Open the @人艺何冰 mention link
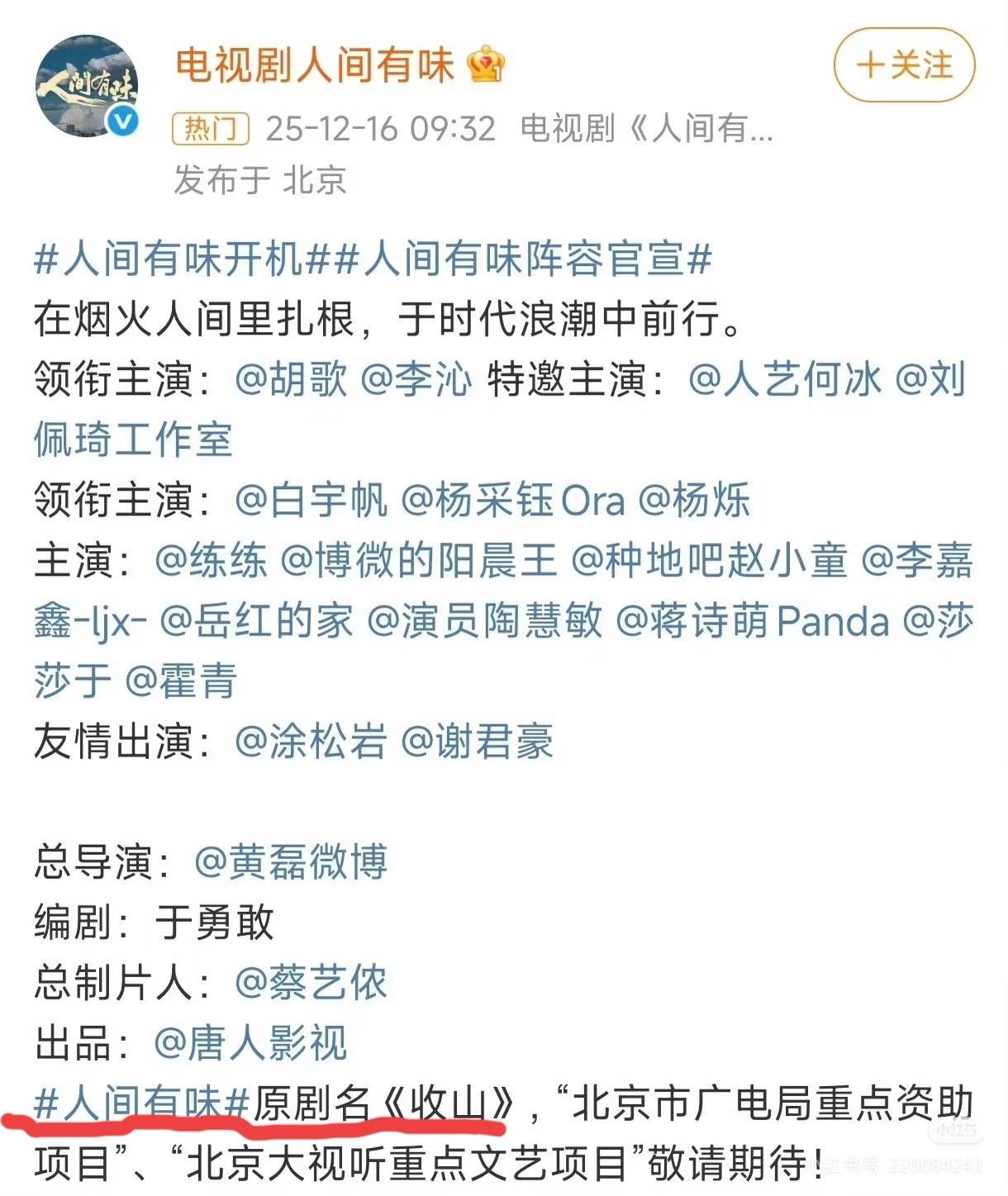The width and height of the screenshot is (1008, 1196). (x=785, y=380)
